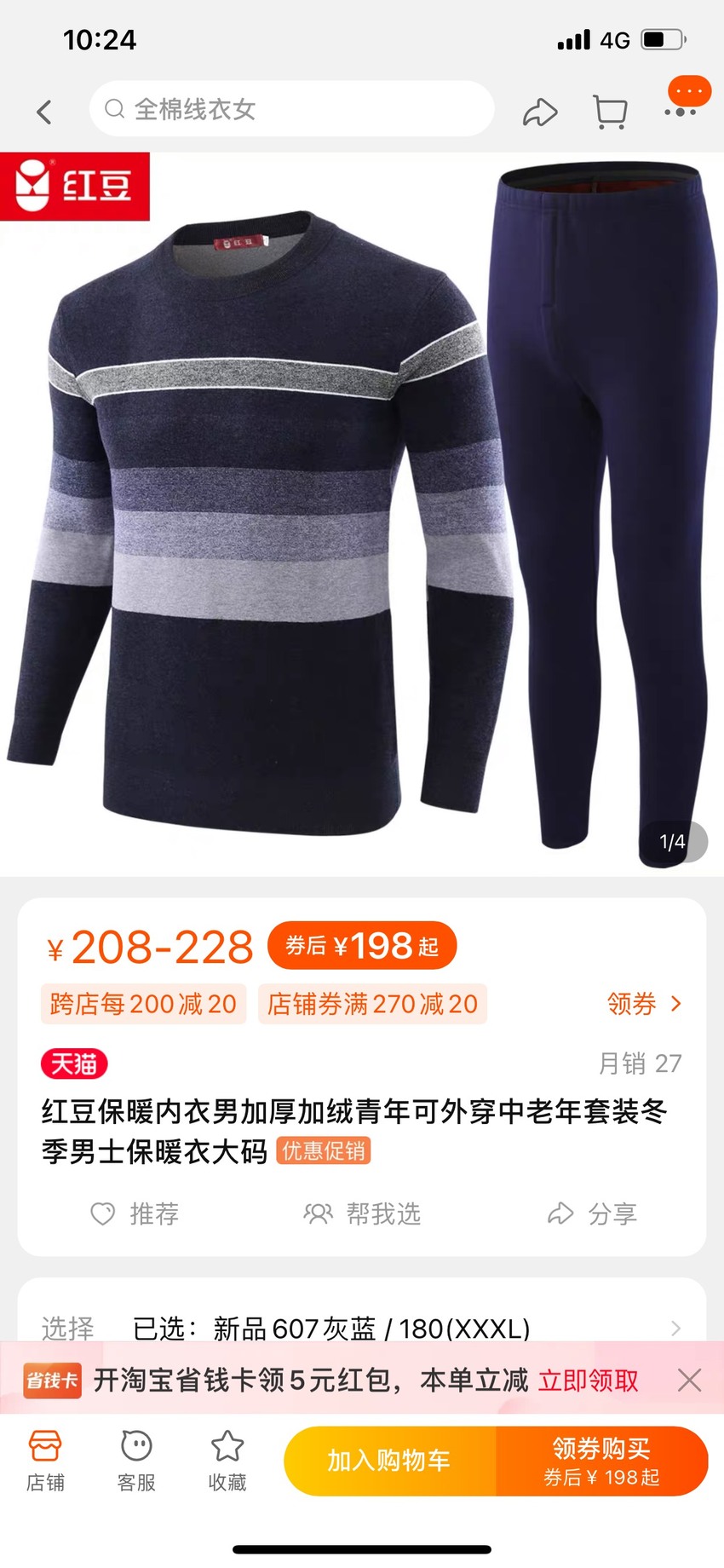This screenshot has width=724, height=1568.
Task: Tap the share arrow in top bar
Action: click(540, 112)
